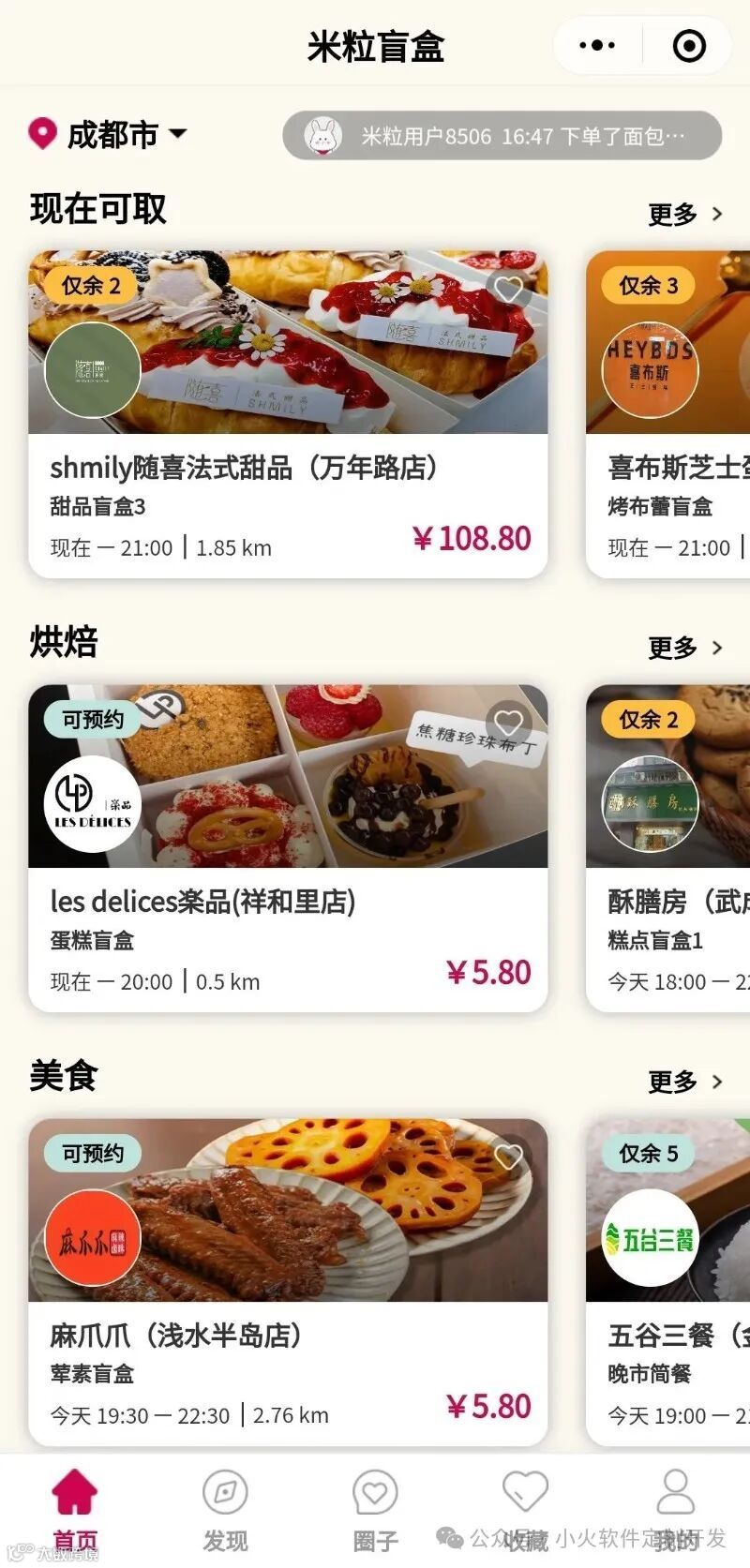View more in 烘焙 section

(x=685, y=648)
